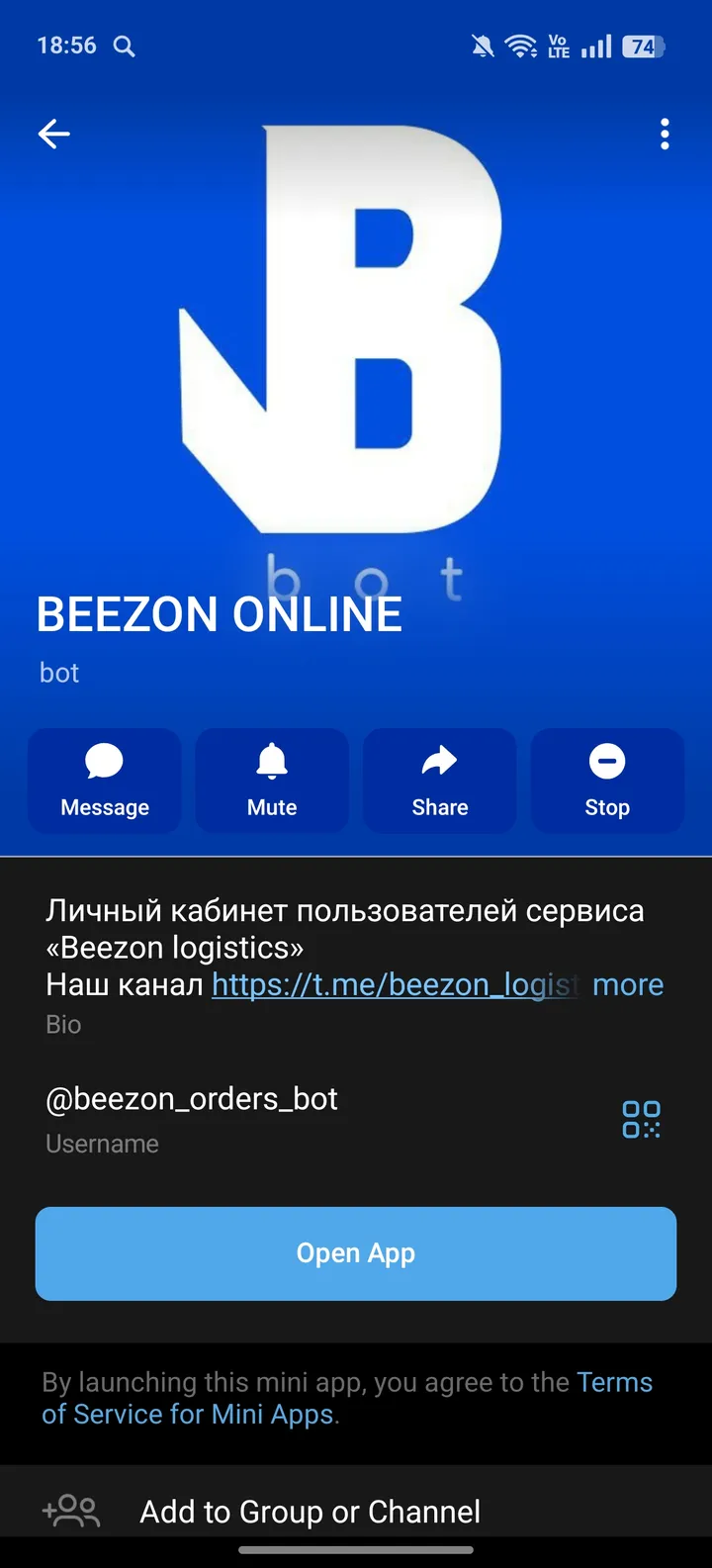Screen dimensions: 712x1568
Task: Expand the bio with the more link
Action: point(628,984)
